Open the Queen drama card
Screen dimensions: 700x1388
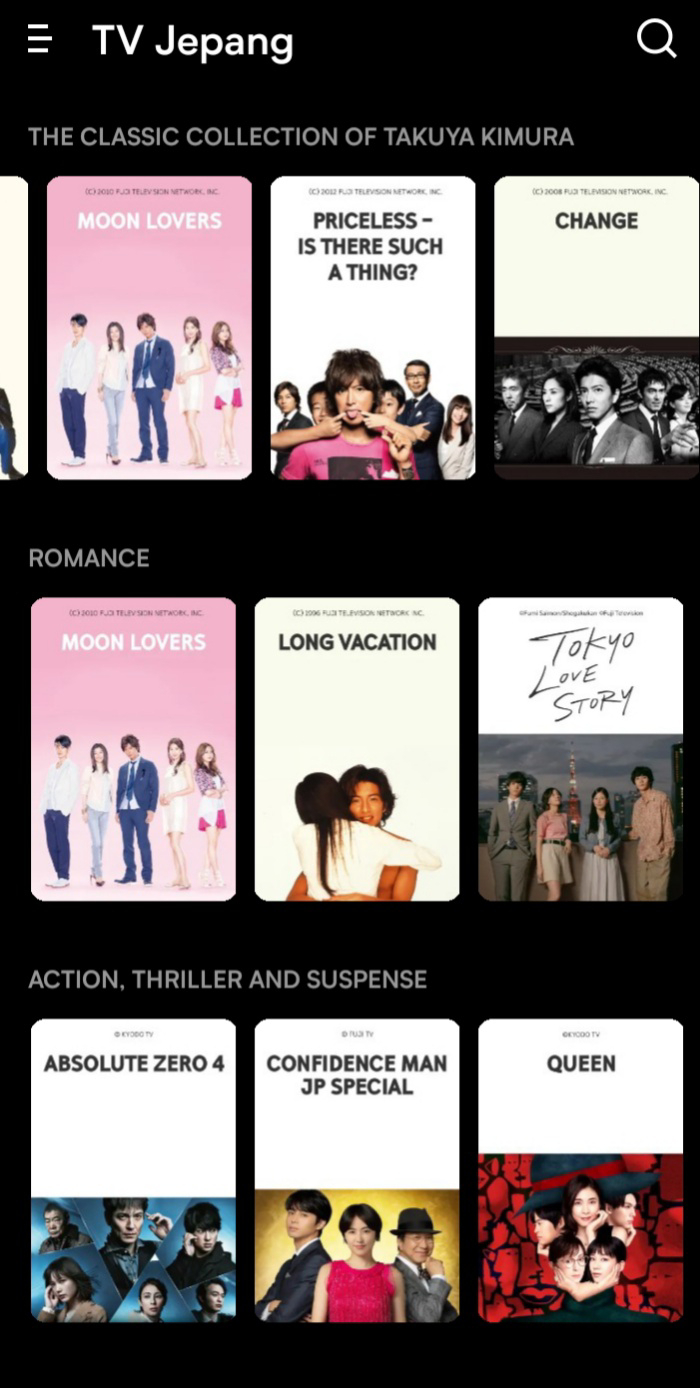(x=581, y=1170)
